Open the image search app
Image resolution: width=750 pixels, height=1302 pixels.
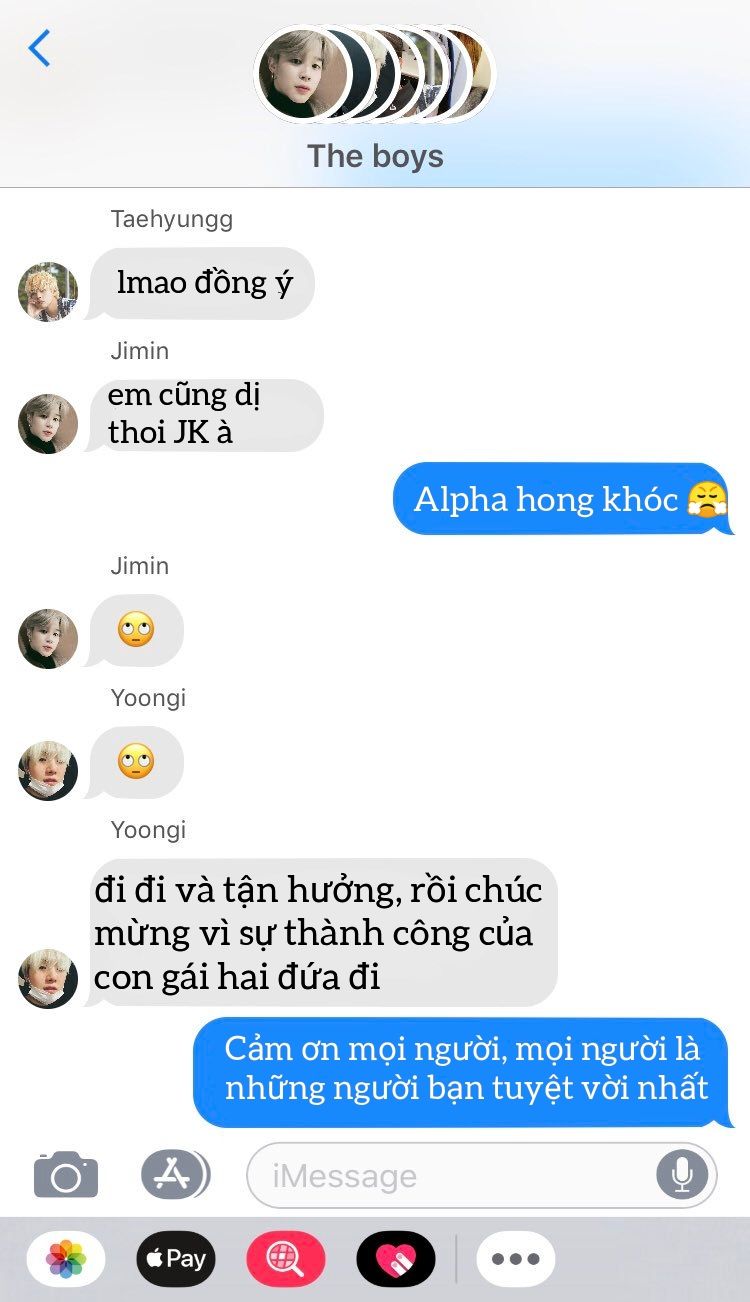pyautogui.click(x=286, y=1258)
